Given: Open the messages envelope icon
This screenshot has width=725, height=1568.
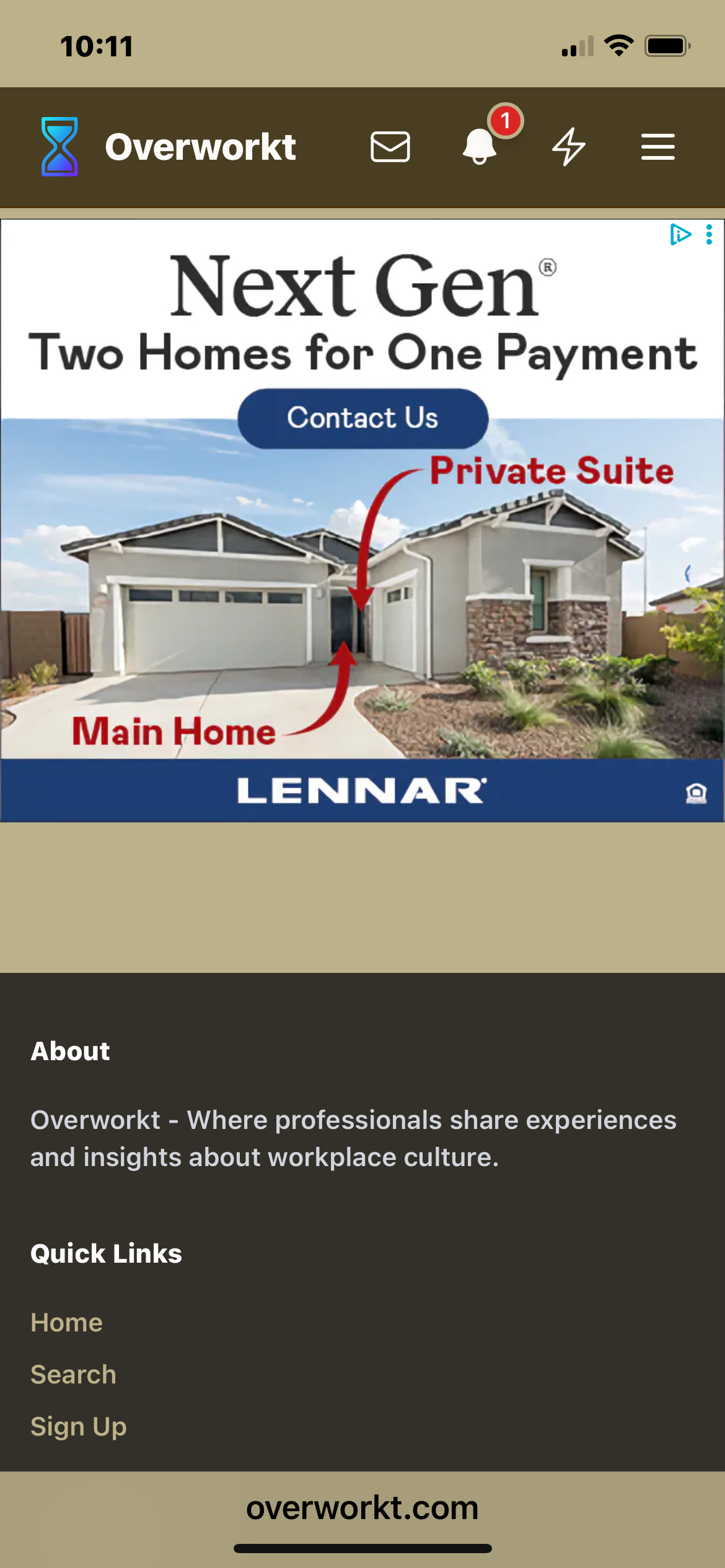Looking at the screenshot, I should 390,147.
